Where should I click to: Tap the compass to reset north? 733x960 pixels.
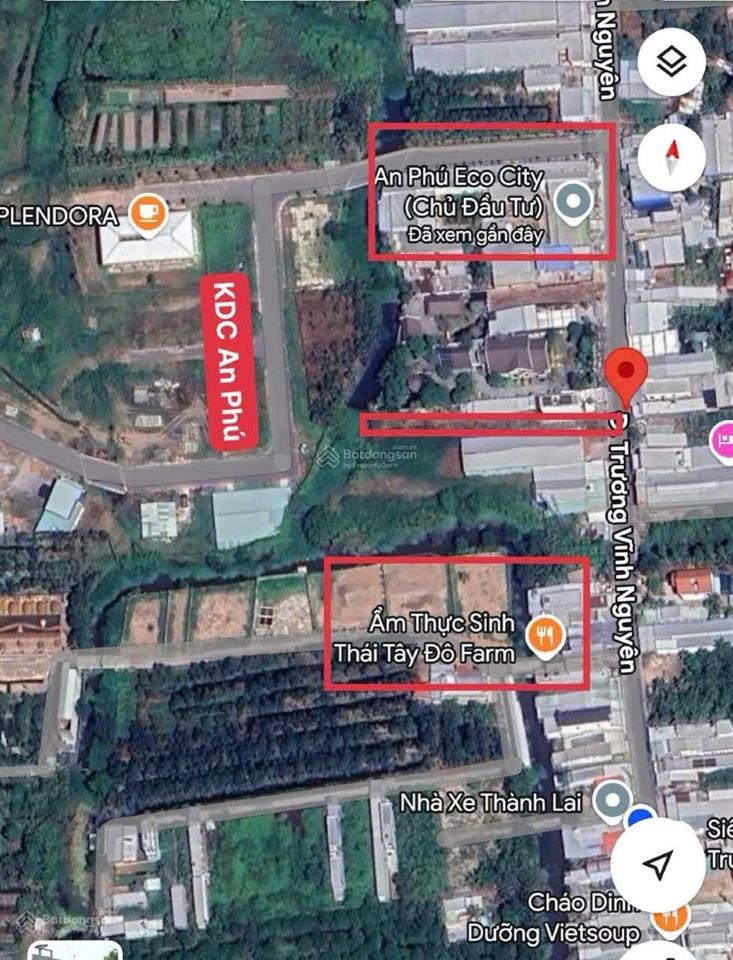(x=671, y=155)
